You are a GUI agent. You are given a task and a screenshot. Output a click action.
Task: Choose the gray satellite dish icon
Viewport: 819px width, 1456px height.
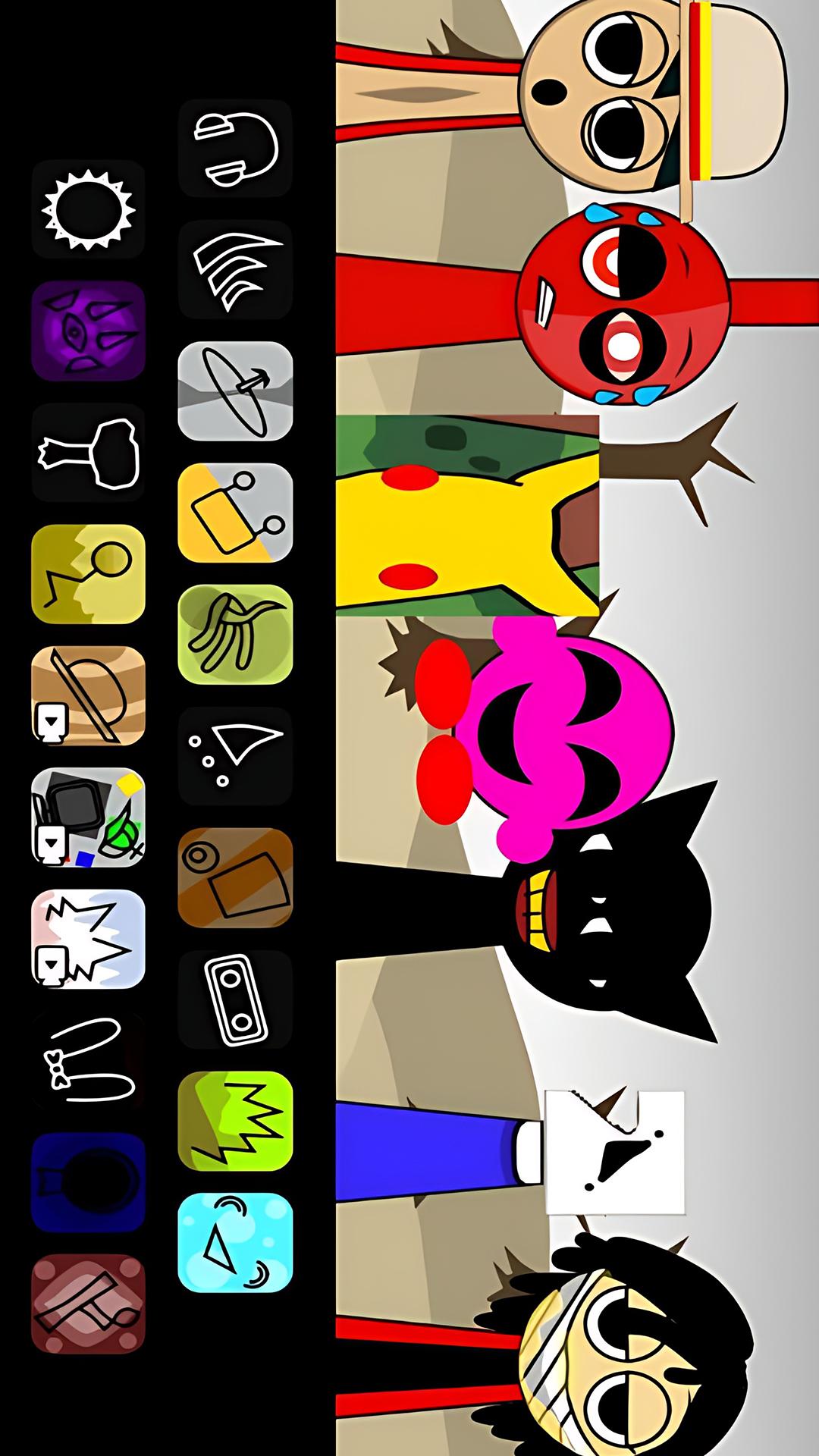(235, 391)
